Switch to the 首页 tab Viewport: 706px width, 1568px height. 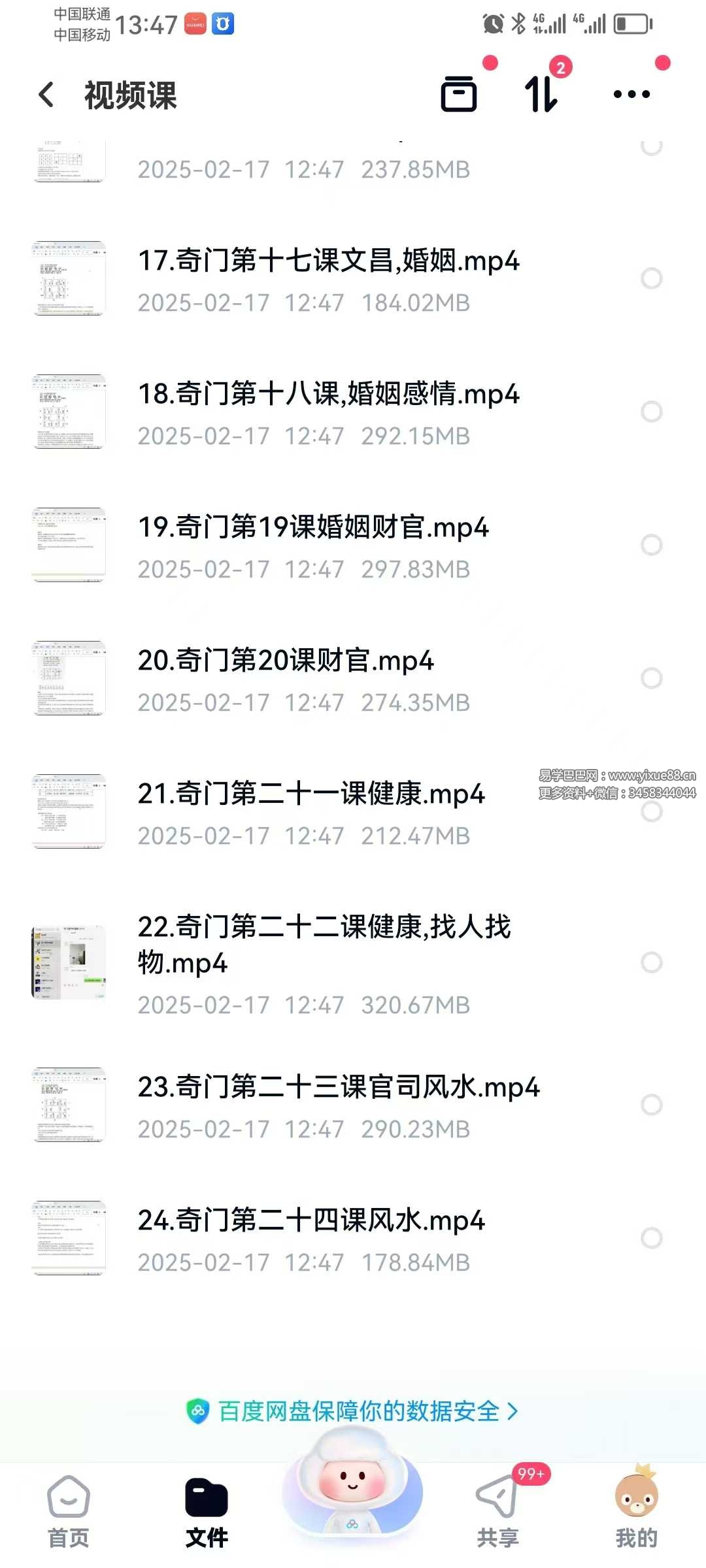click(x=69, y=1511)
